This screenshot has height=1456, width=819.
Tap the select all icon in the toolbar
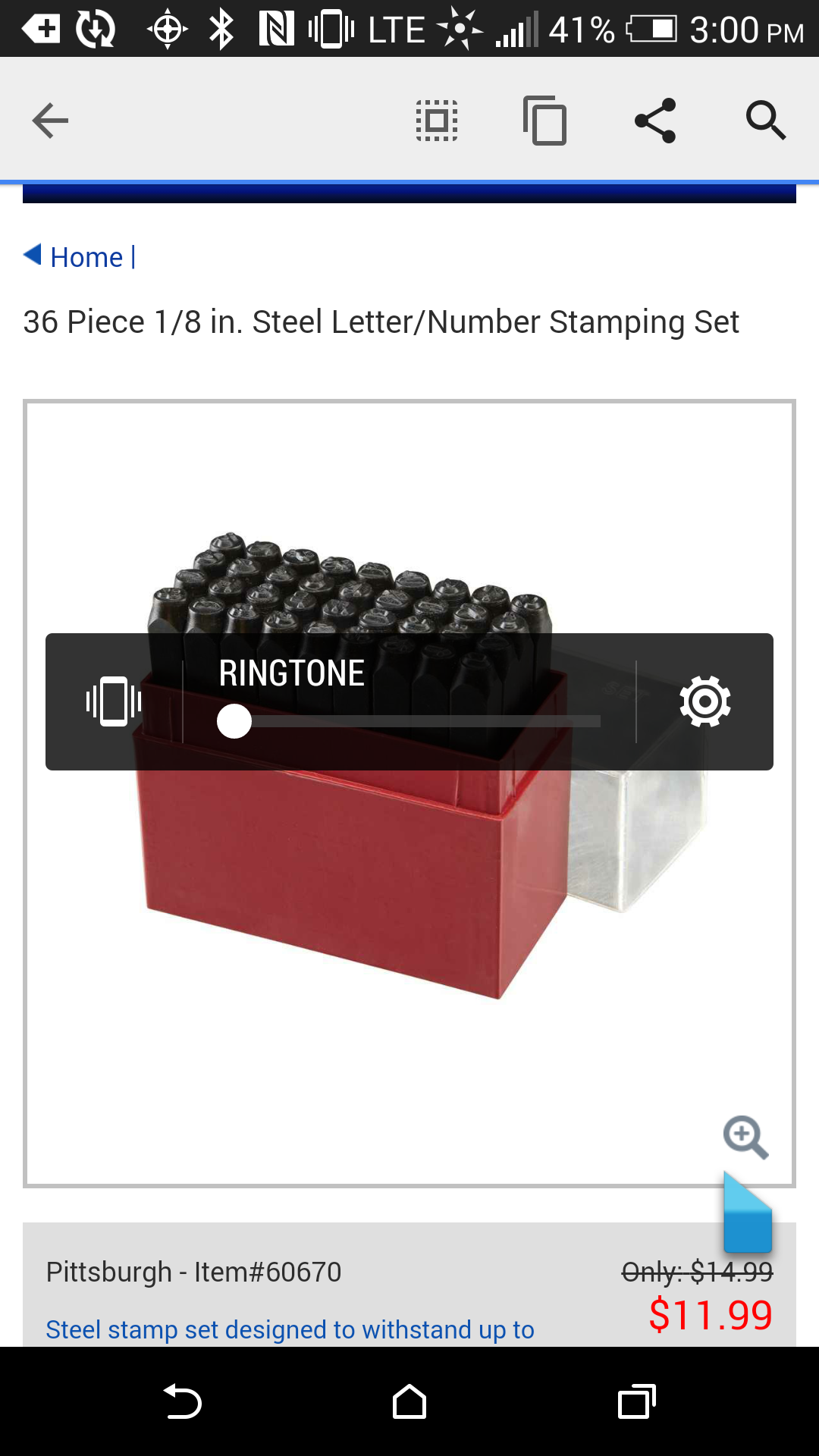click(437, 121)
